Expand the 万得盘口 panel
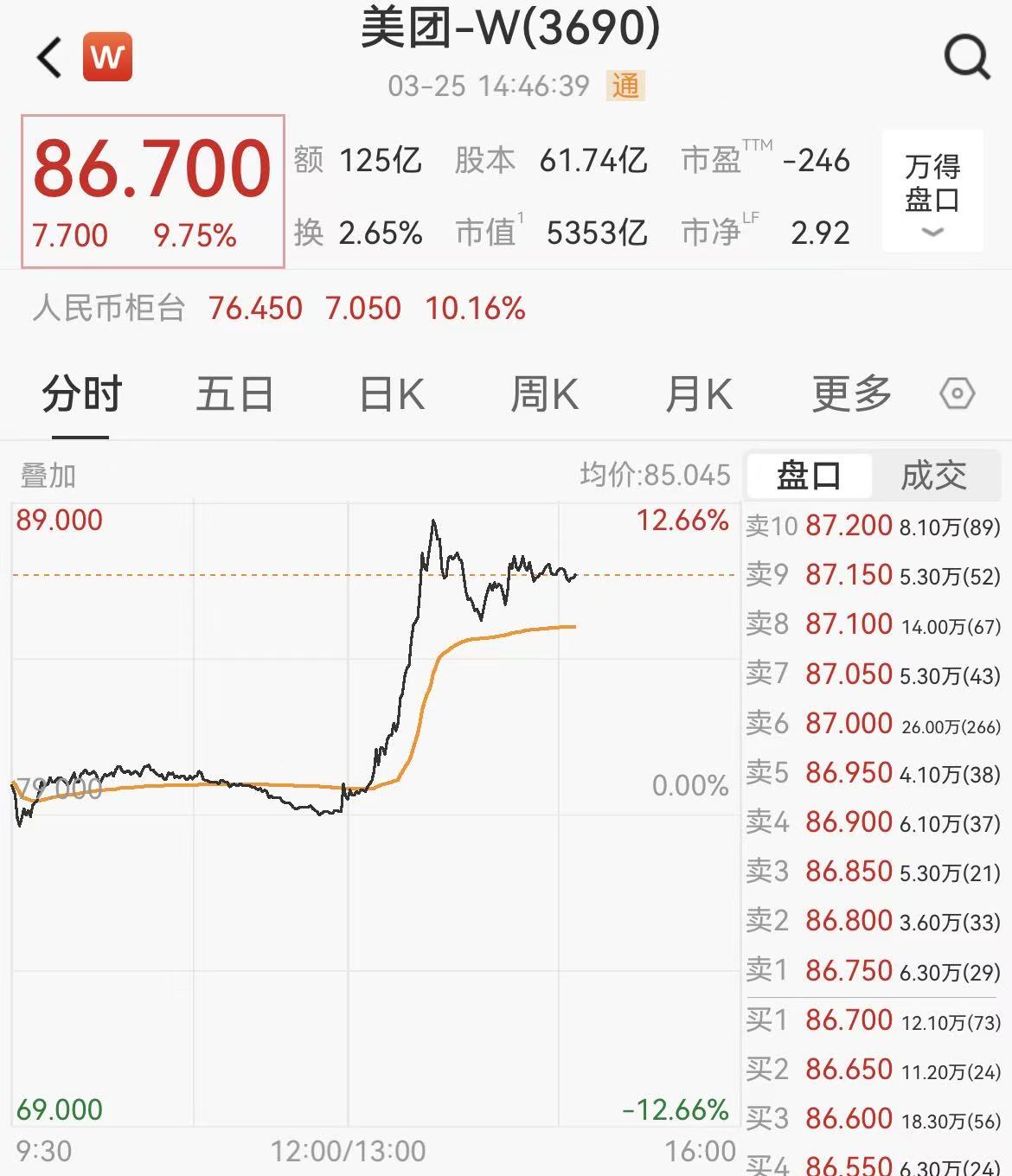Image resolution: width=1012 pixels, height=1176 pixels. click(932, 191)
